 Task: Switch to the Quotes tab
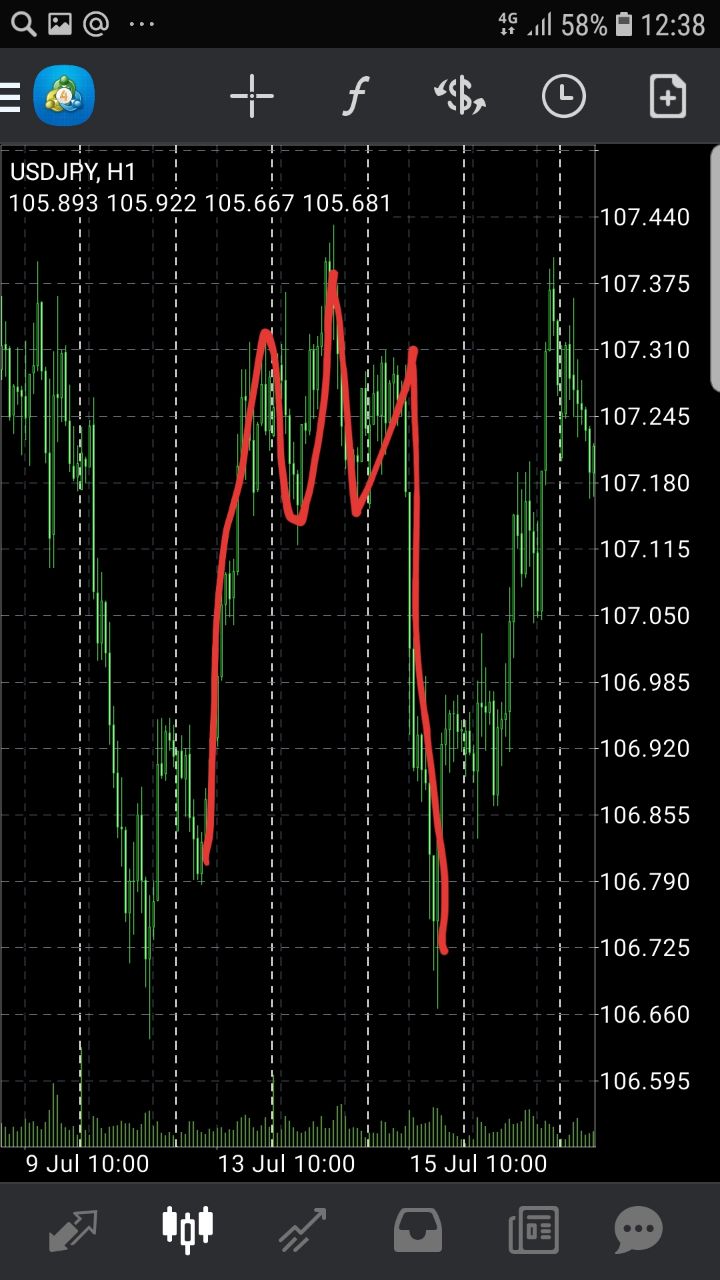pos(73,1231)
